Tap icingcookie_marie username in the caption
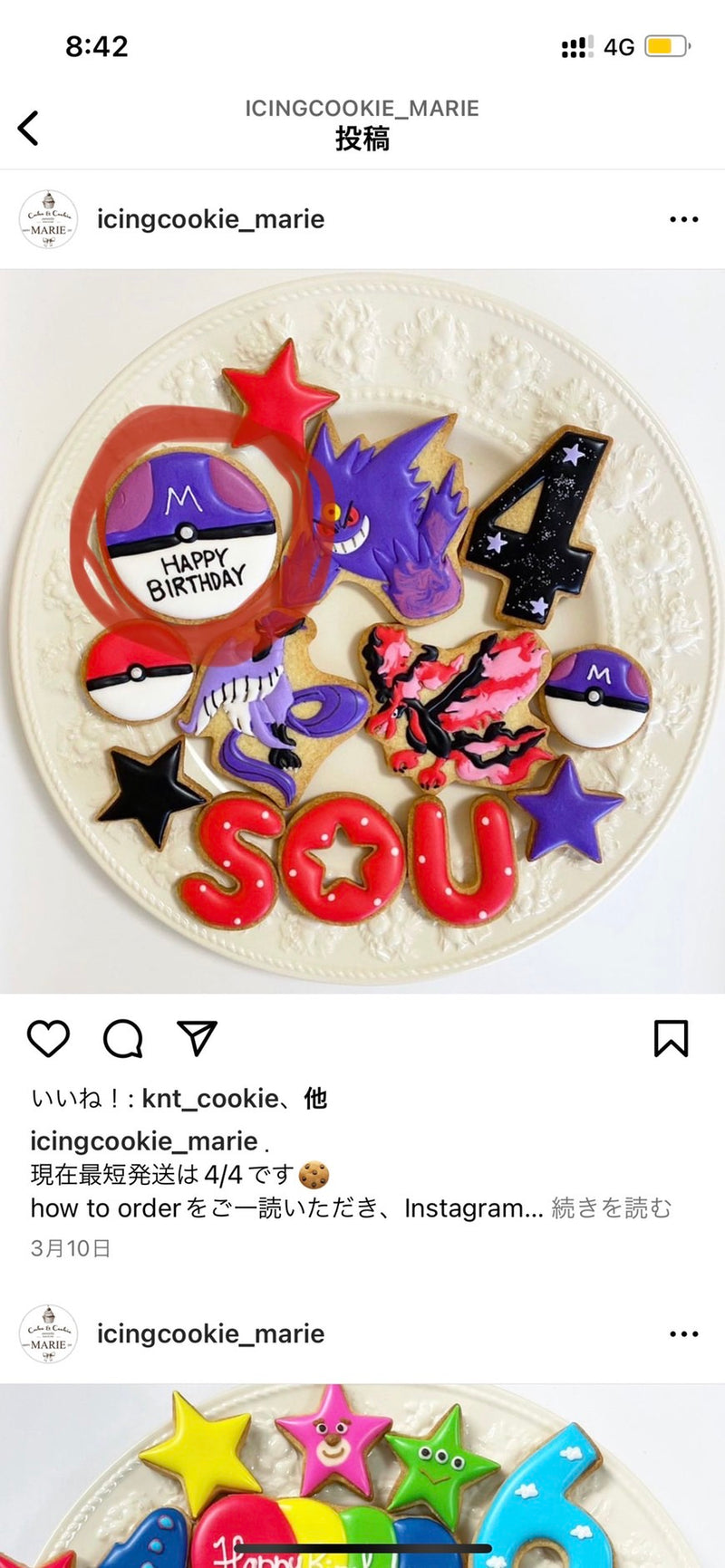The image size is (725, 1568). [x=144, y=1140]
